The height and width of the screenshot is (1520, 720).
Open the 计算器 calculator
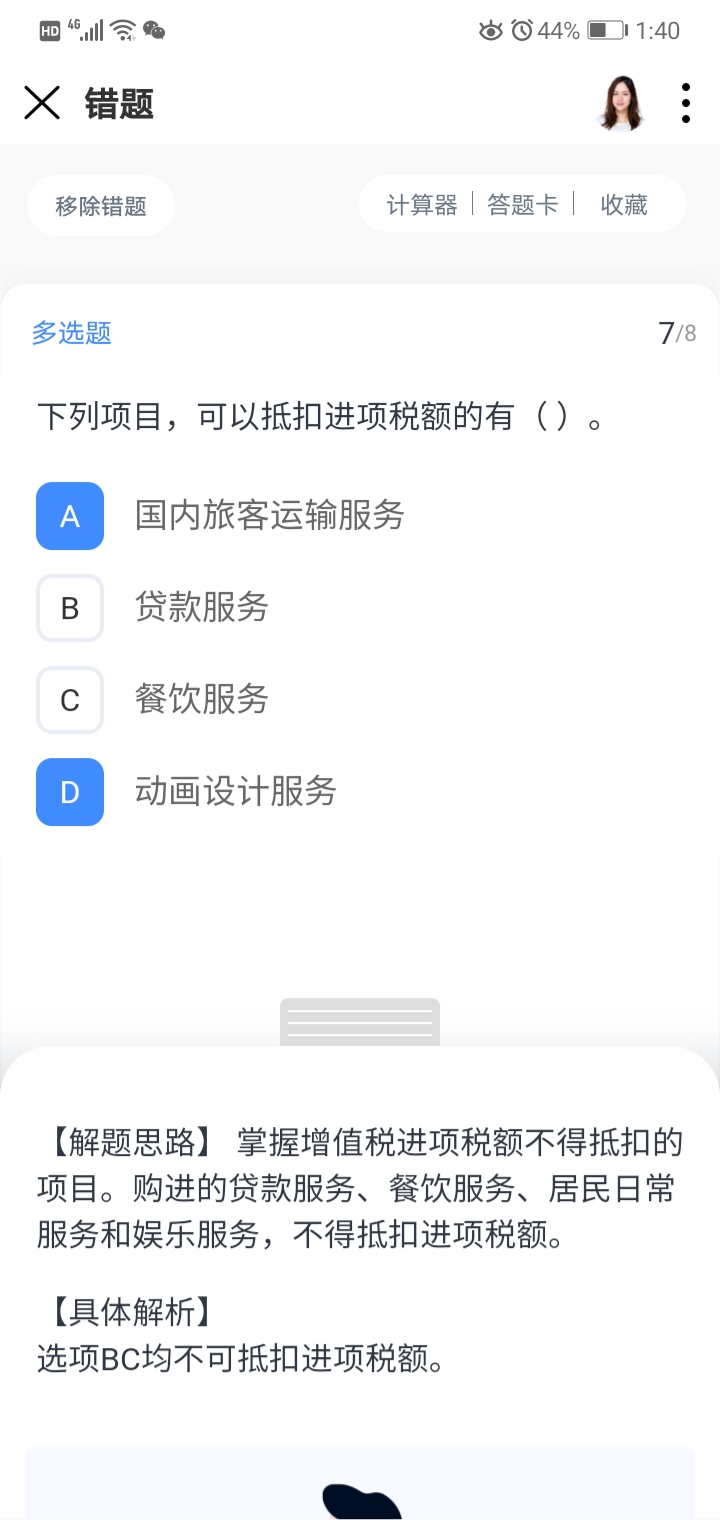(422, 205)
